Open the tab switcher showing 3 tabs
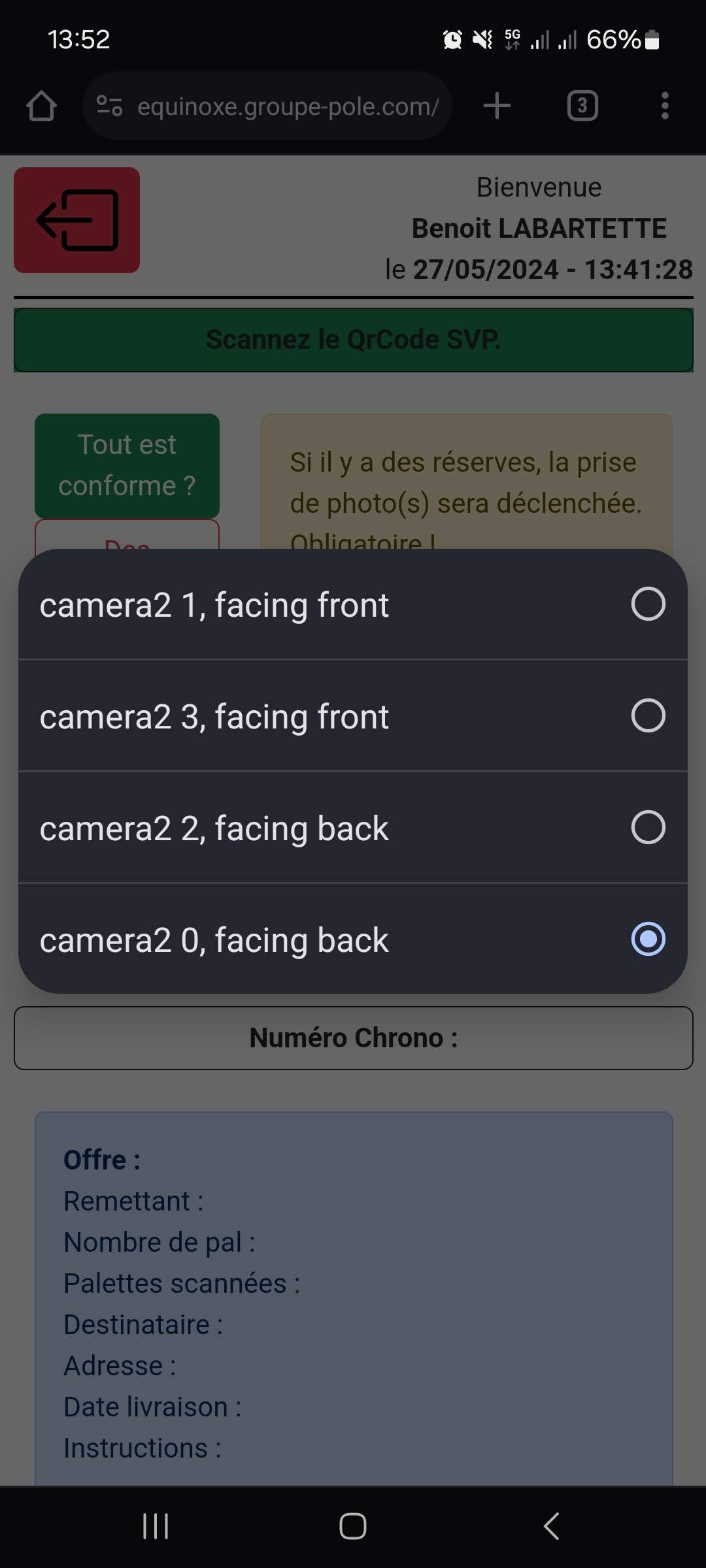Viewport: 706px width, 1568px height. tap(582, 106)
